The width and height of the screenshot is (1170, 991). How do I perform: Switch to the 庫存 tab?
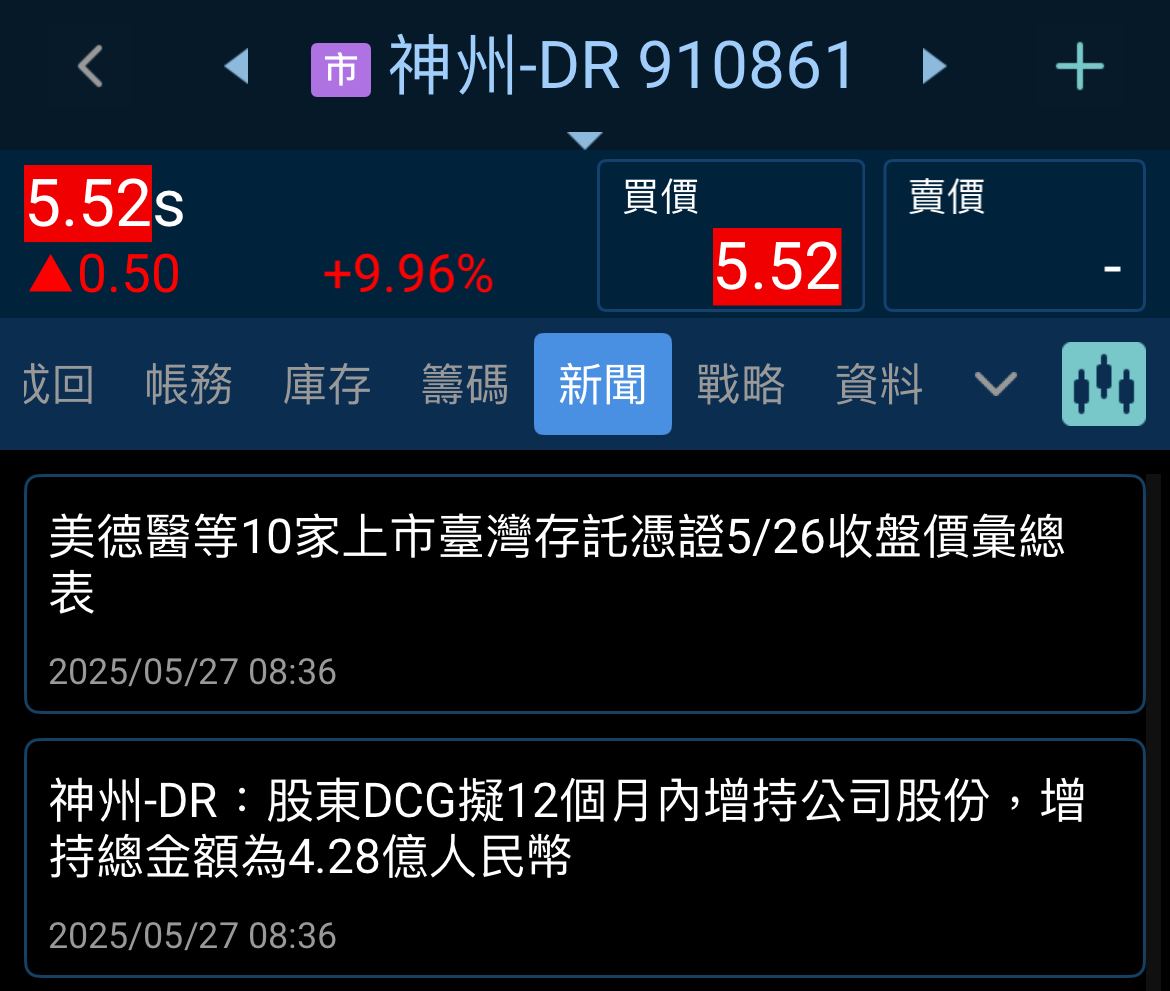(327, 385)
